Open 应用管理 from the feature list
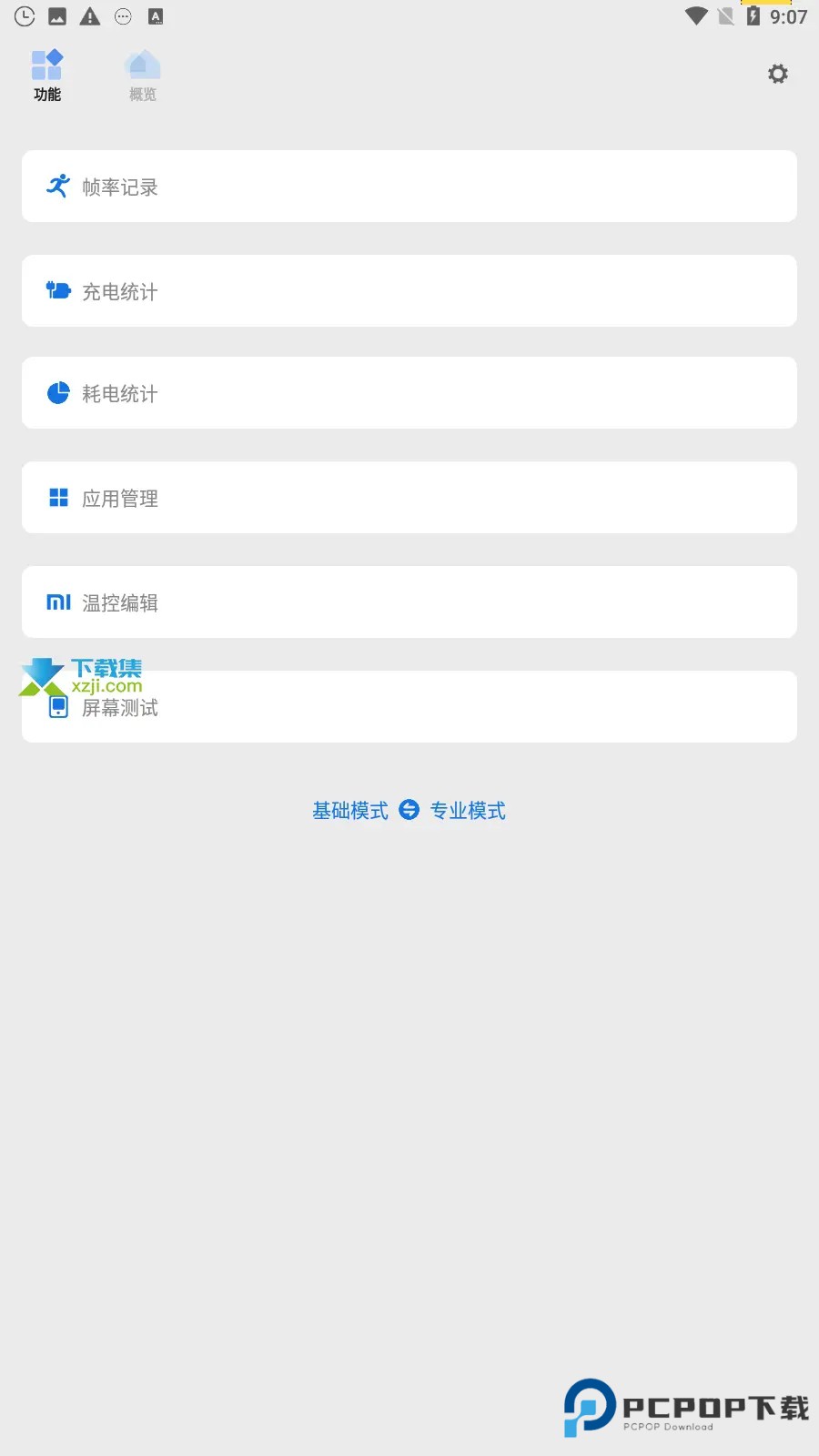This screenshot has height=1456, width=819. pyautogui.click(x=409, y=498)
